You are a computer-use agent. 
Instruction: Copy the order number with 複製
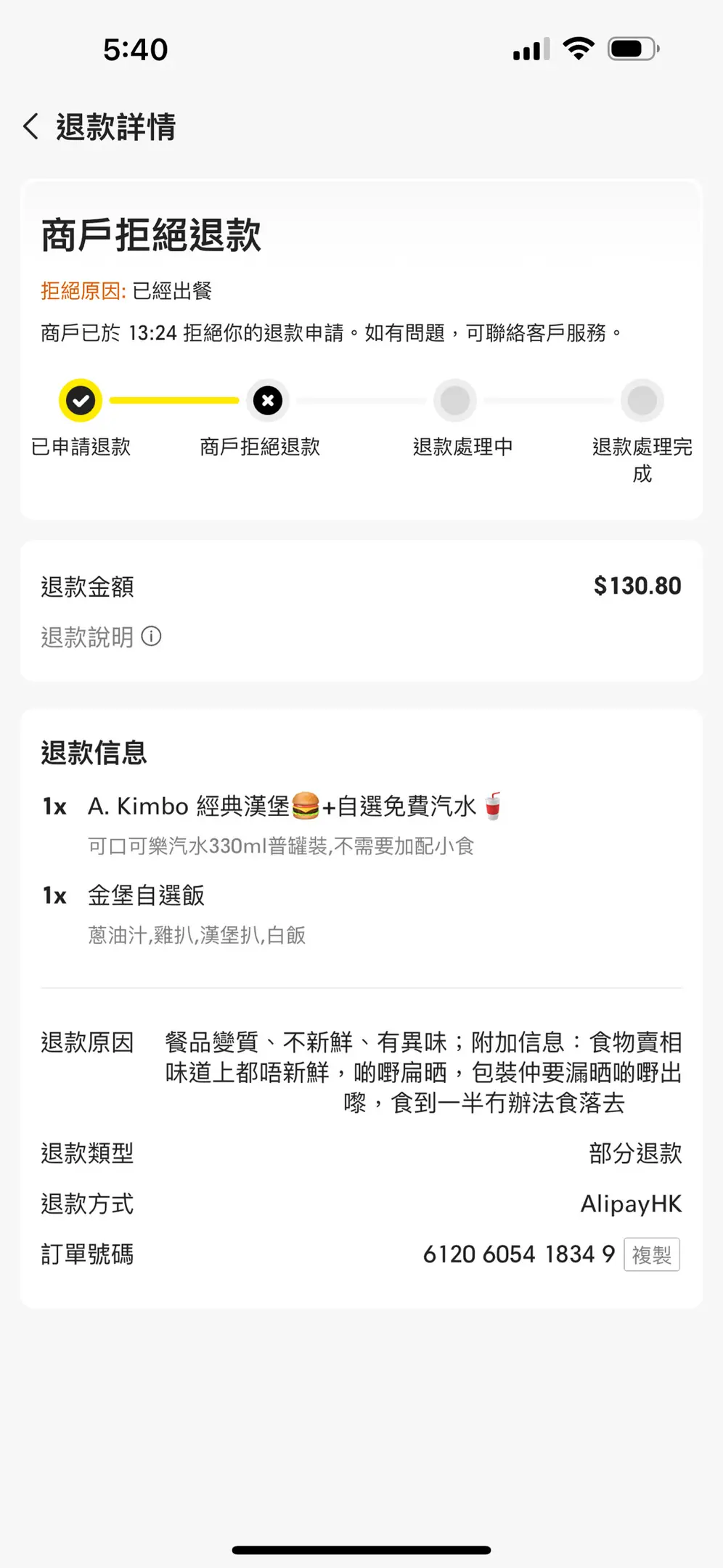(x=651, y=1254)
